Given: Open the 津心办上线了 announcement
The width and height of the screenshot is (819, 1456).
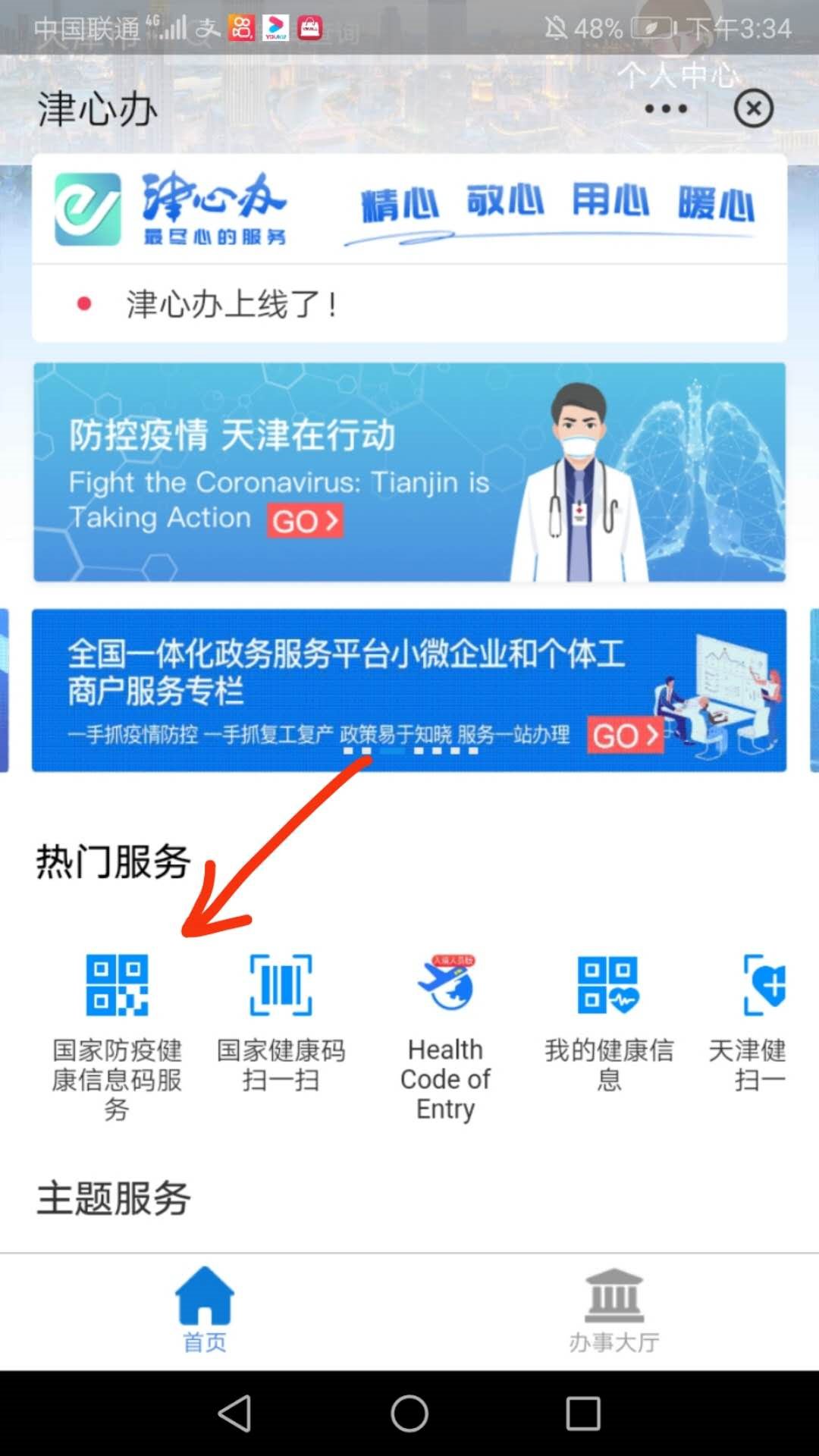Looking at the screenshot, I should tap(231, 304).
